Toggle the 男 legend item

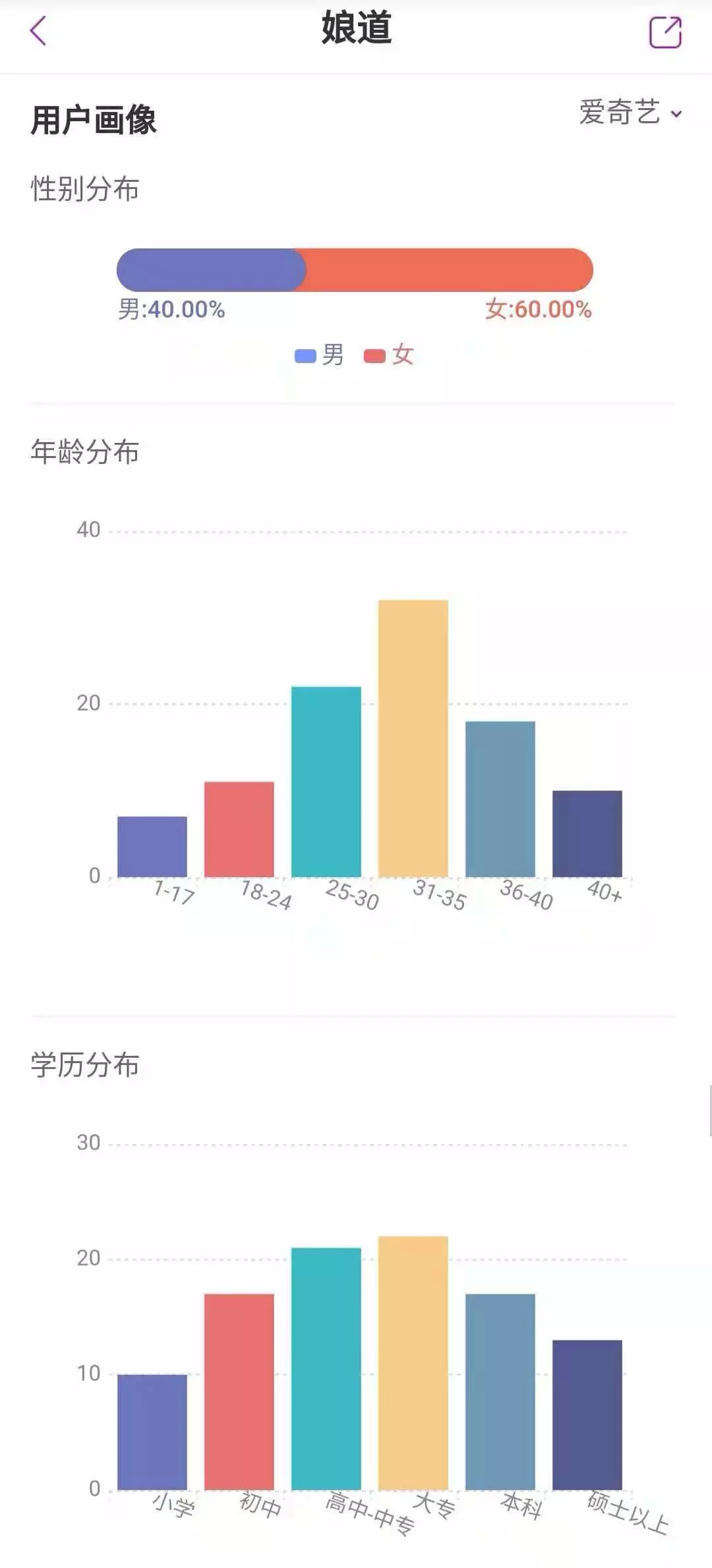(320, 356)
